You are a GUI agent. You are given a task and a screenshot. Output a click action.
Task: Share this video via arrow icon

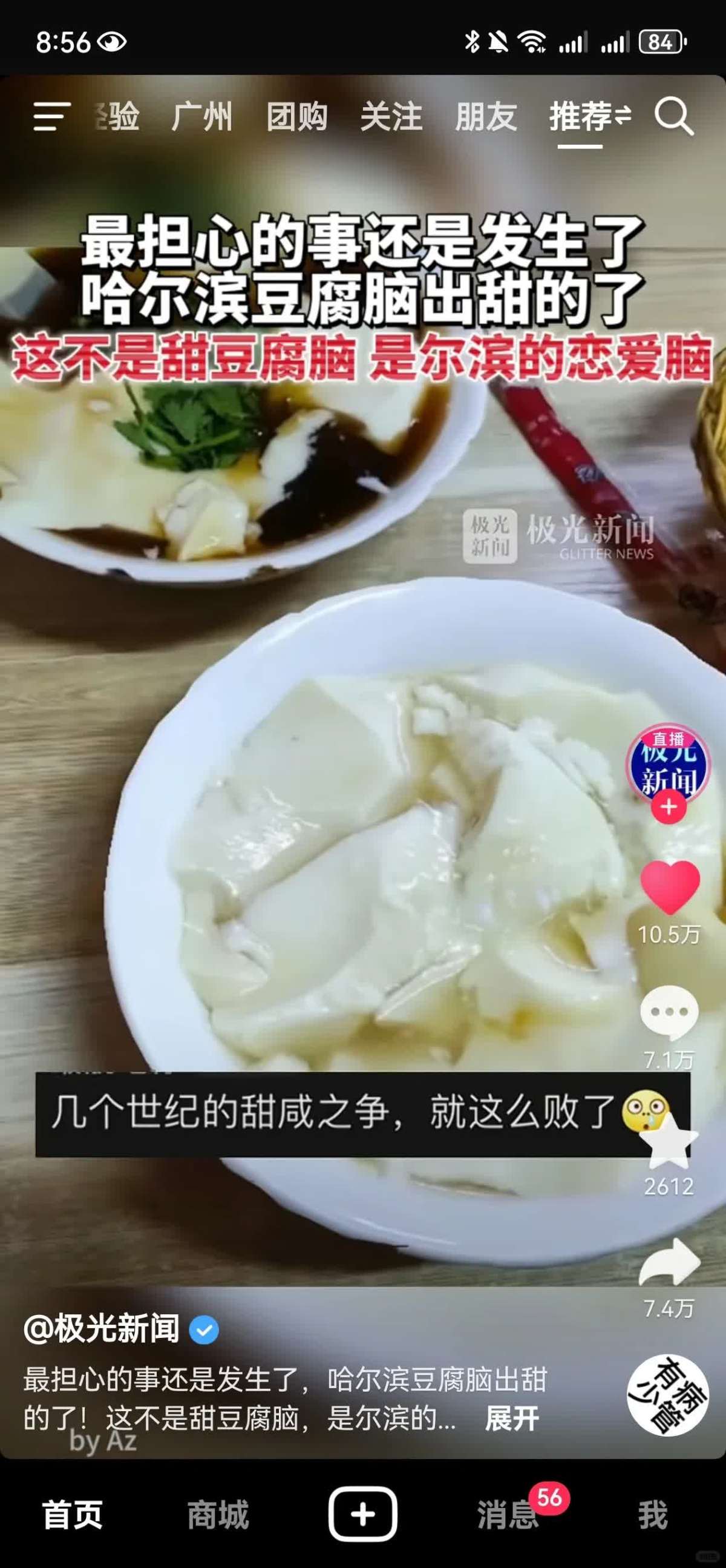(x=670, y=1263)
